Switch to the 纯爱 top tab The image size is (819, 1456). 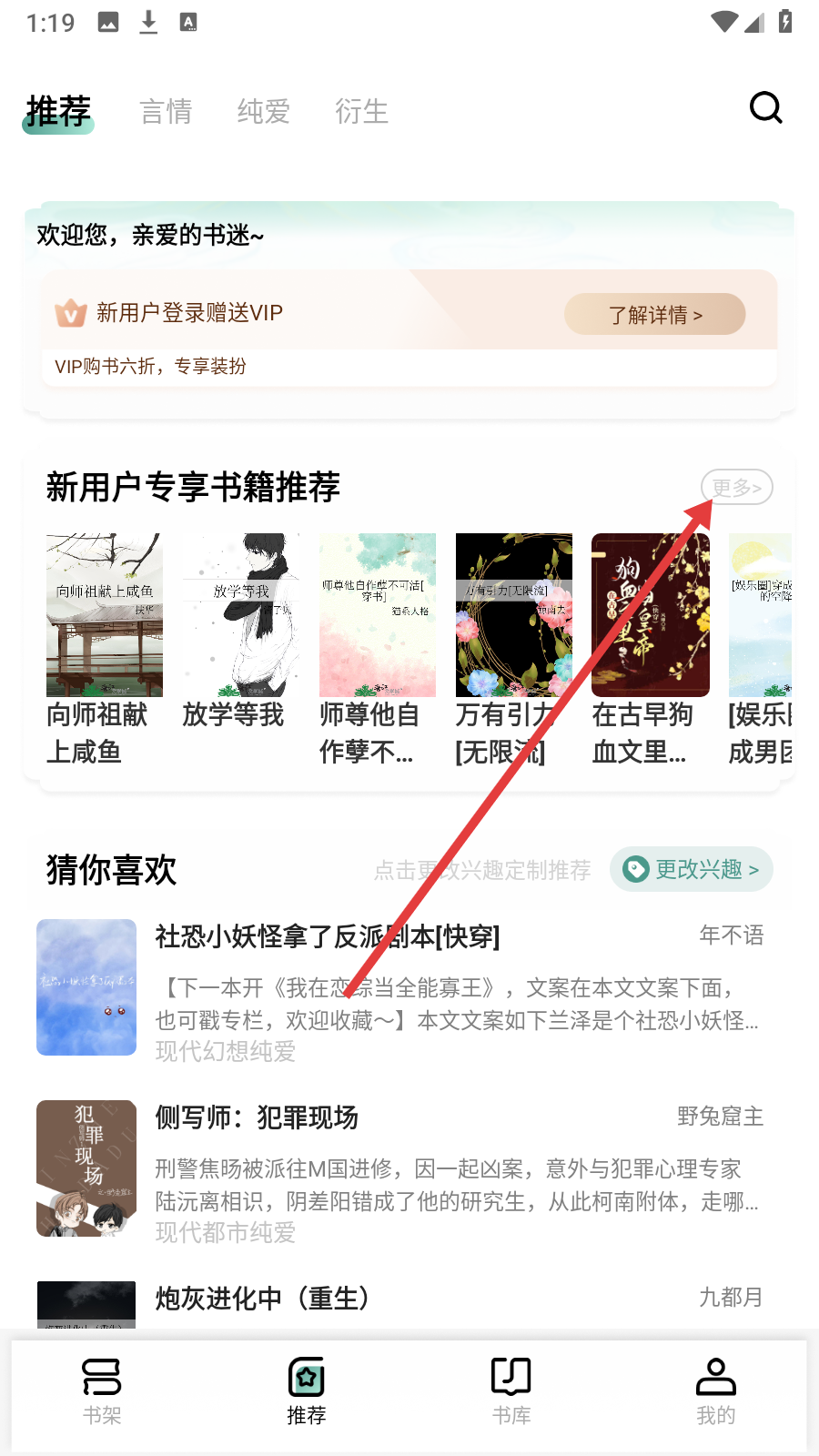pyautogui.click(x=263, y=112)
